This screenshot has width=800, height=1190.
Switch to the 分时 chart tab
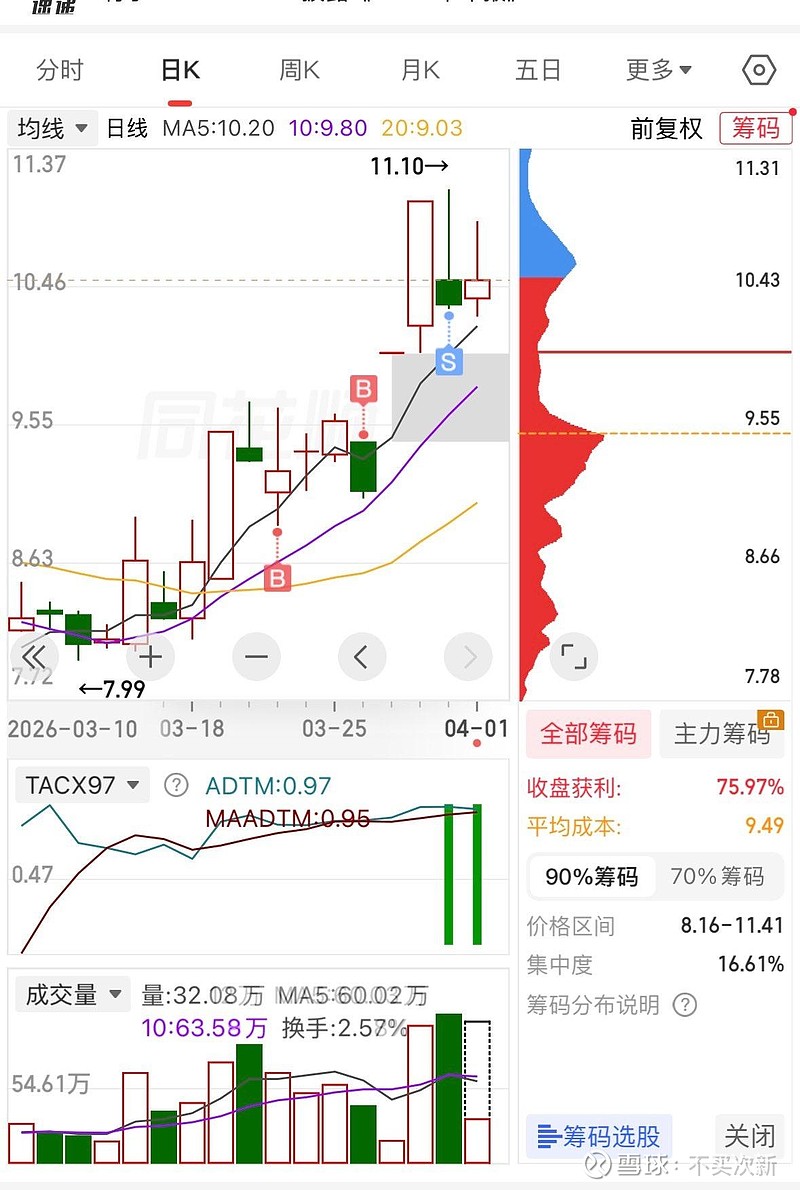[x=60, y=70]
